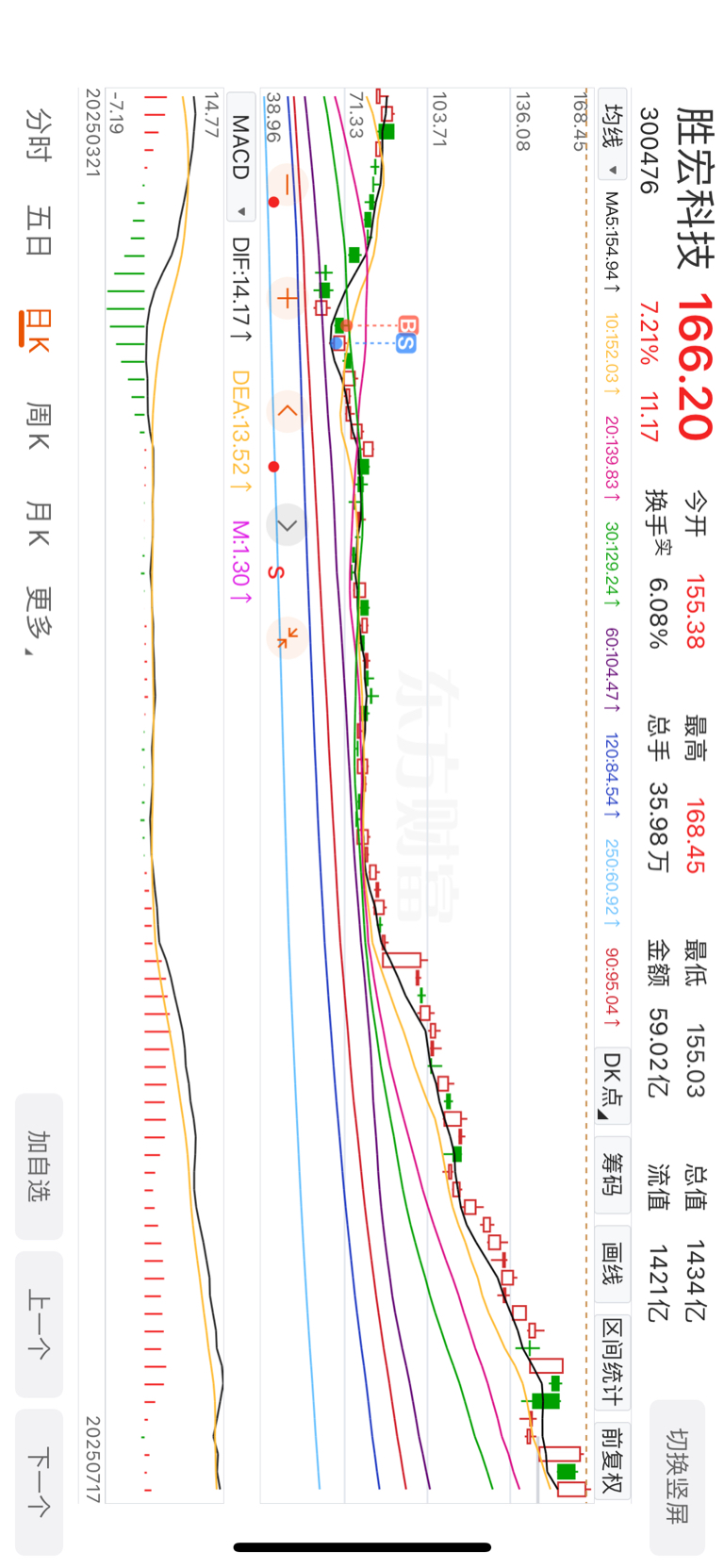This screenshot has width=724, height=1568.
Task: Open the 前复权 adjustment option
Action: point(613,1461)
